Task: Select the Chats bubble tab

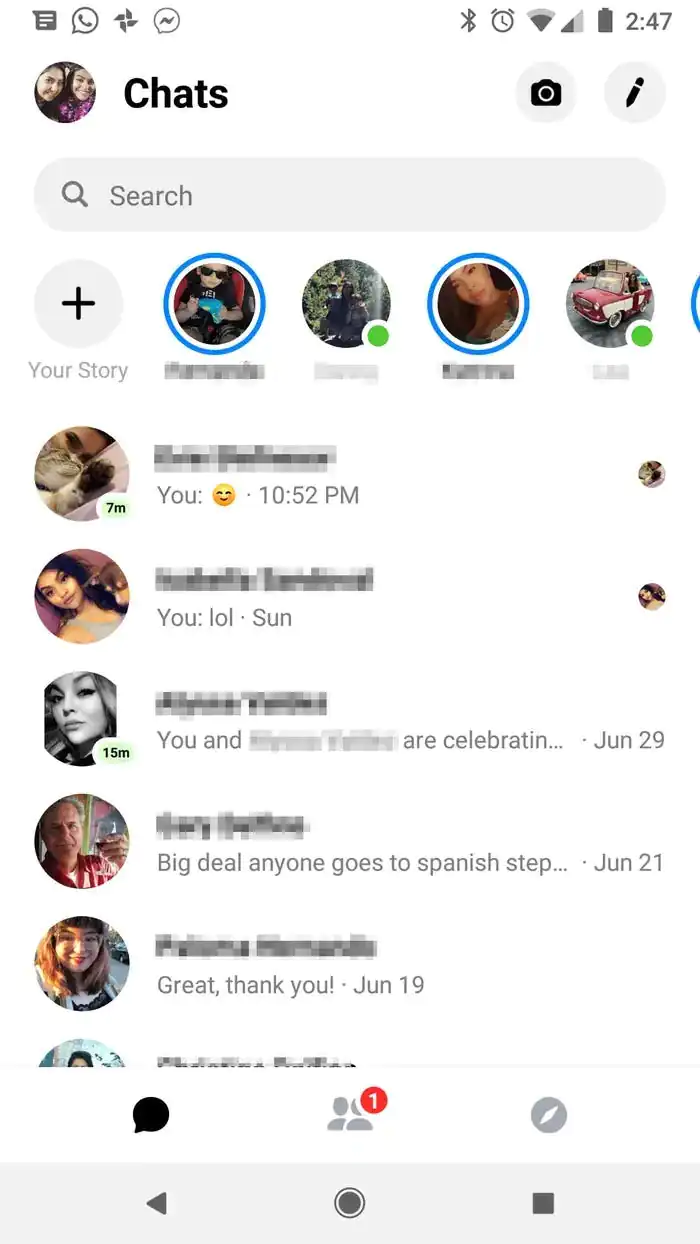Action: pyautogui.click(x=151, y=1114)
